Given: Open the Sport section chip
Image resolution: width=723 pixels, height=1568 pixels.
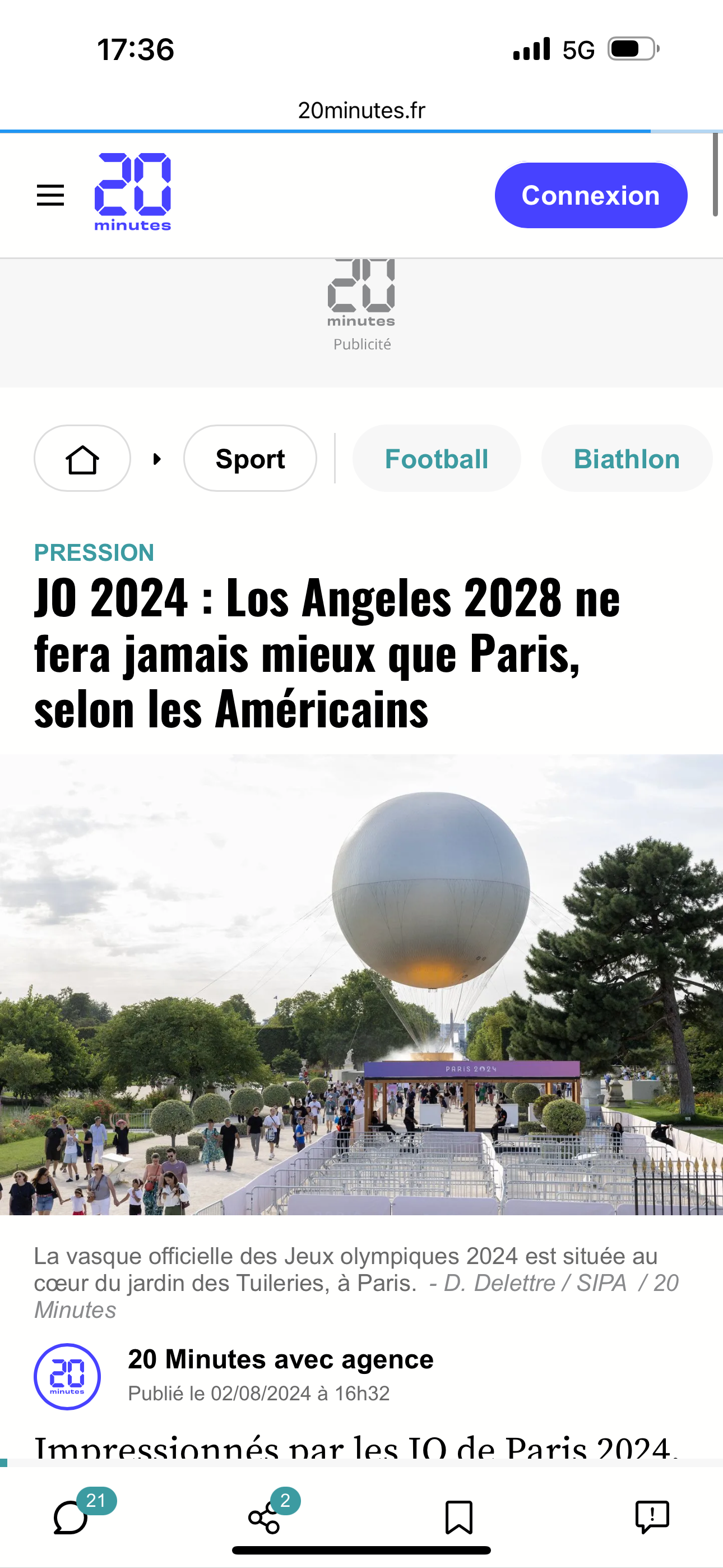Looking at the screenshot, I should point(249,459).
